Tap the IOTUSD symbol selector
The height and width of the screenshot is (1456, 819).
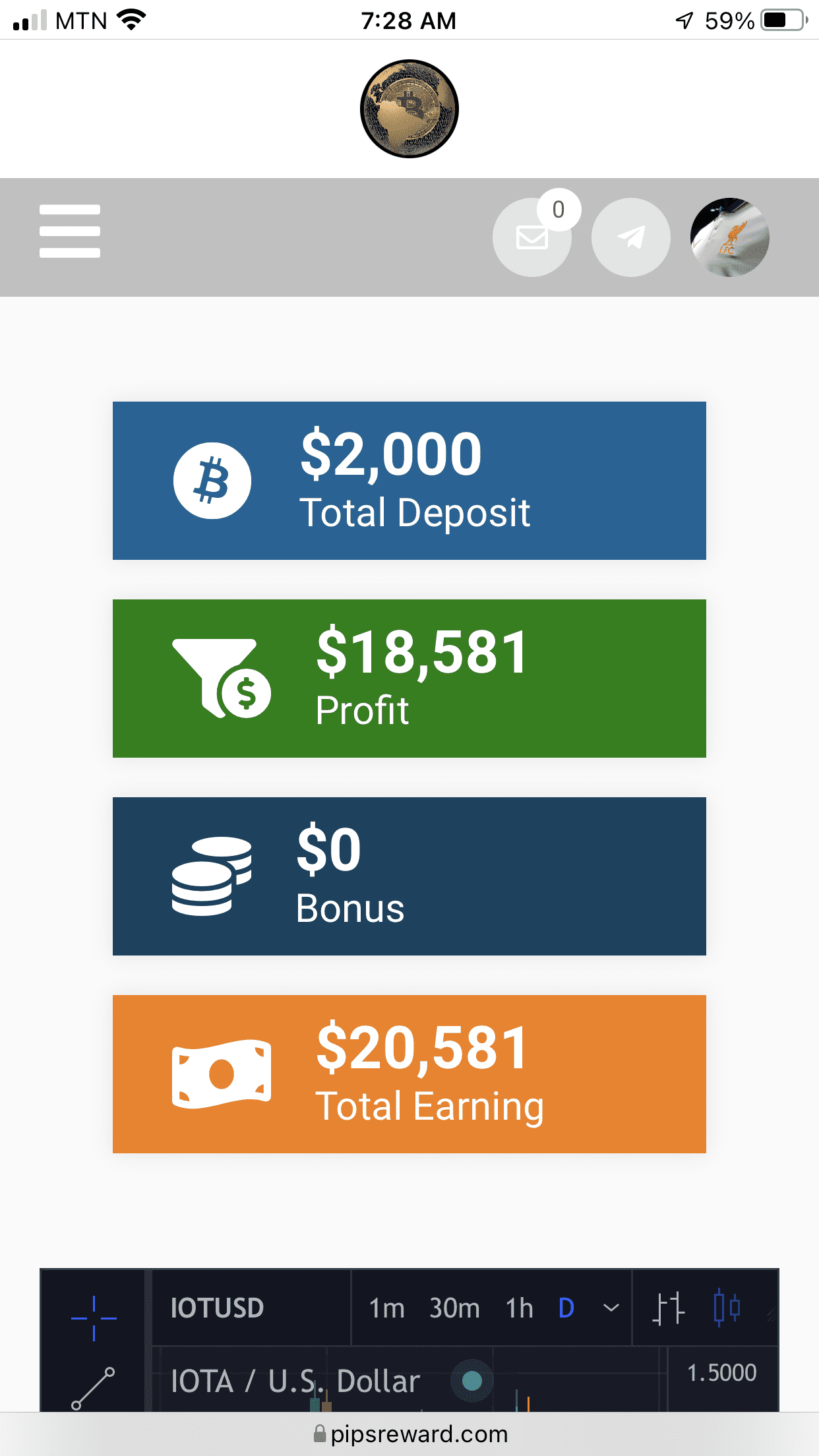[x=218, y=1308]
